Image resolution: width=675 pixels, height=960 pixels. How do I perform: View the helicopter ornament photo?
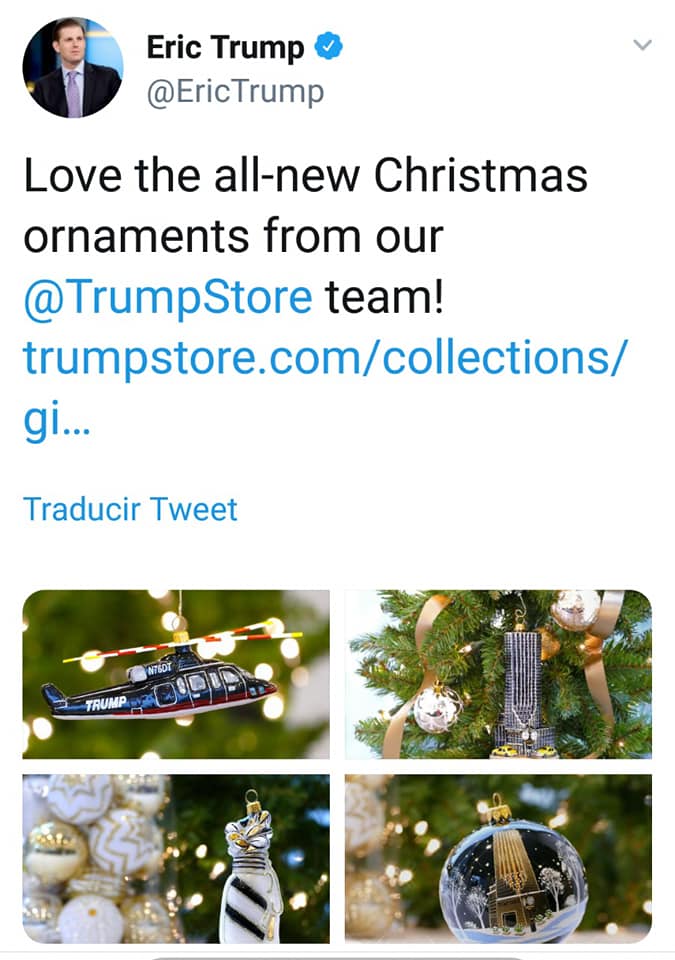point(176,674)
